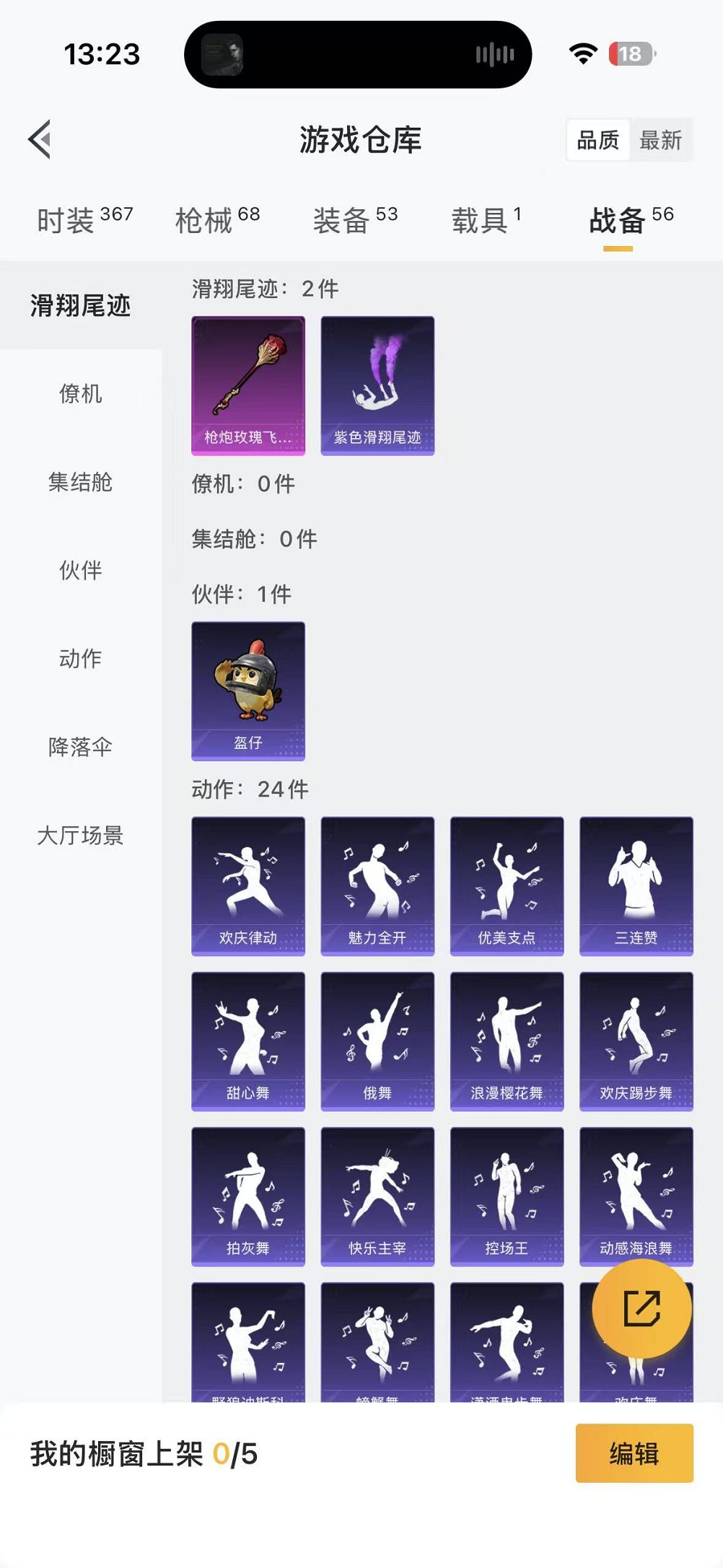The height and width of the screenshot is (1568, 723).
Task: Switch to the 时装 tab
Action: 84,219
